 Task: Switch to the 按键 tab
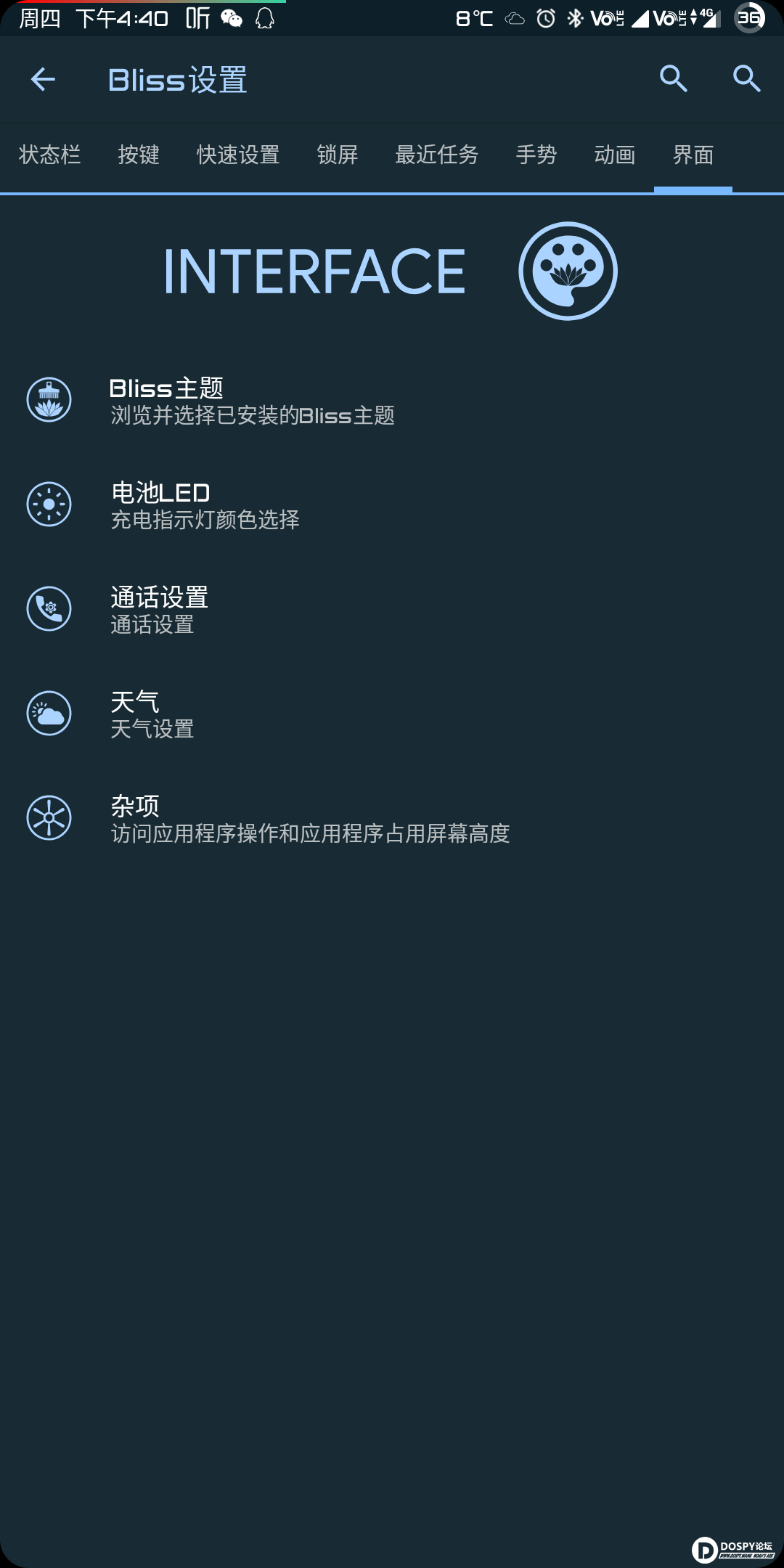(x=139, y=155)
